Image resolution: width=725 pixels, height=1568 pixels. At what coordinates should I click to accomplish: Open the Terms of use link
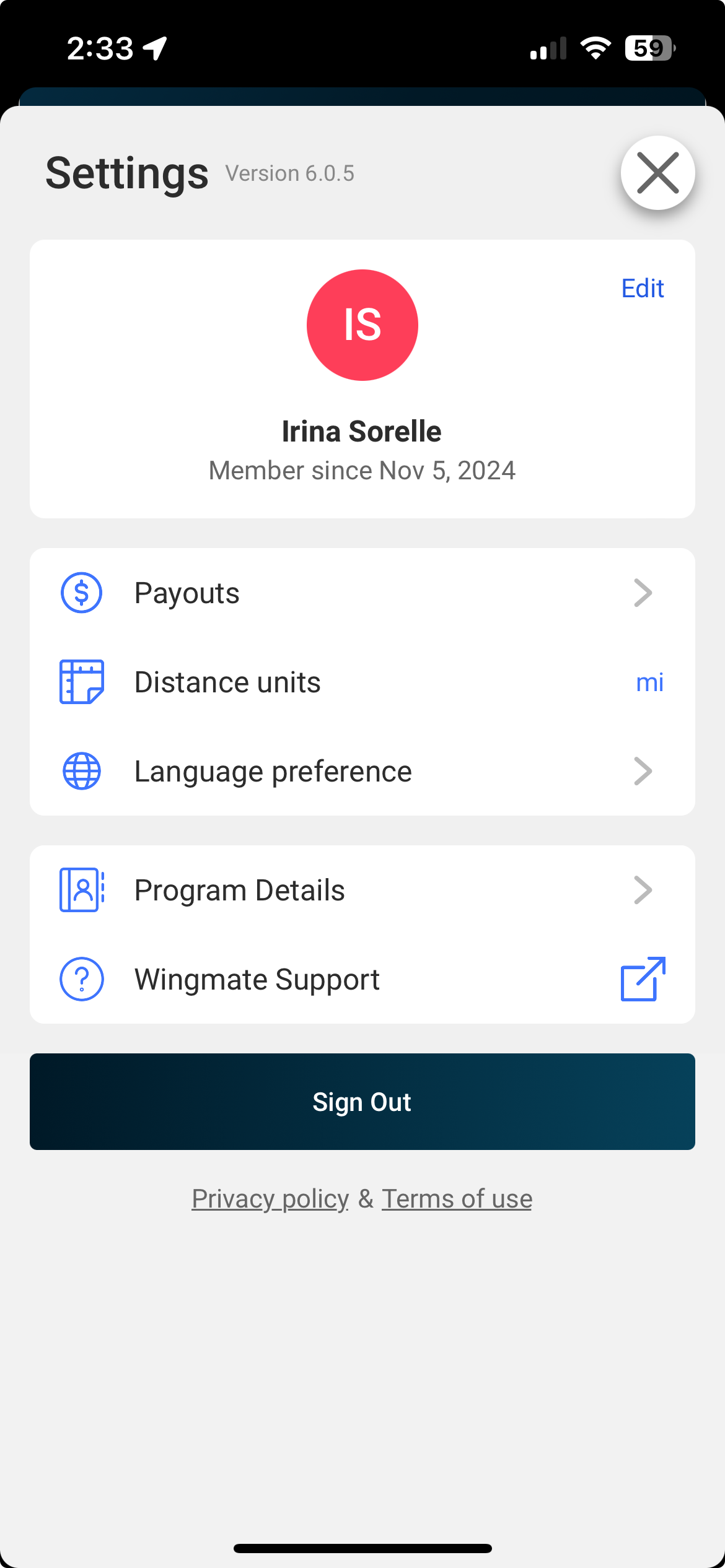(x=457, y=1198)
